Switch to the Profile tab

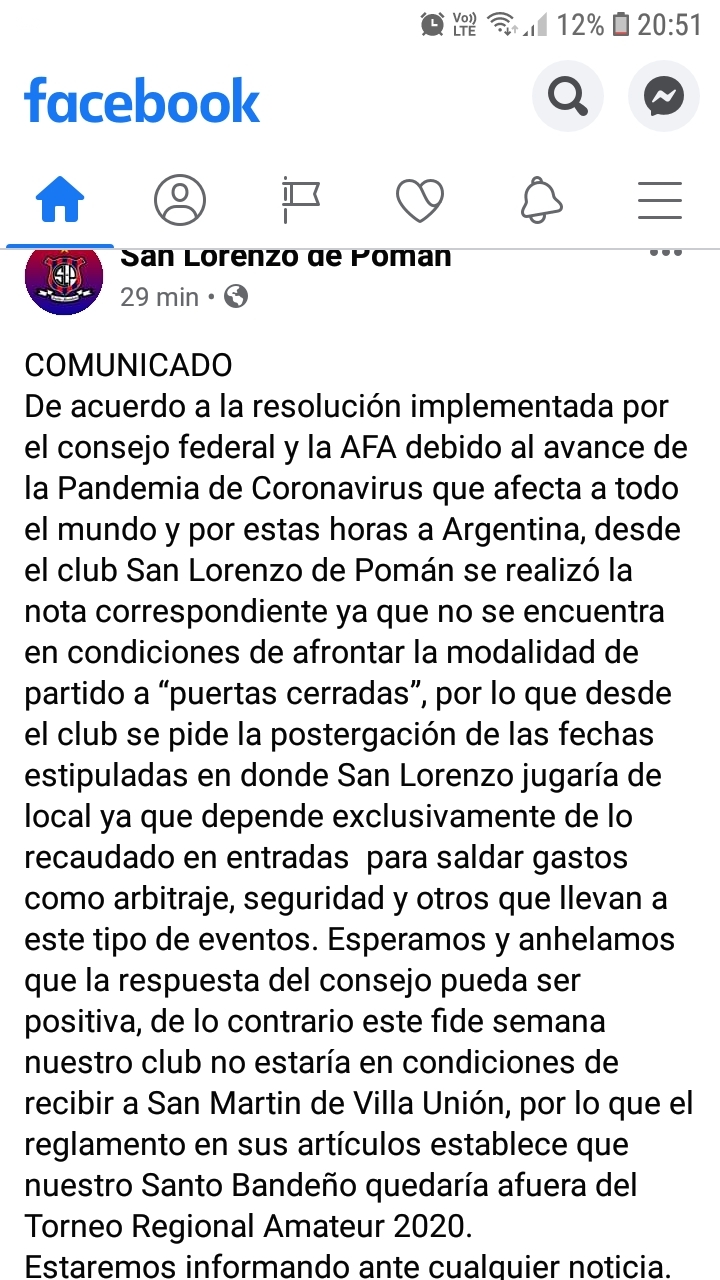(180, 201)
